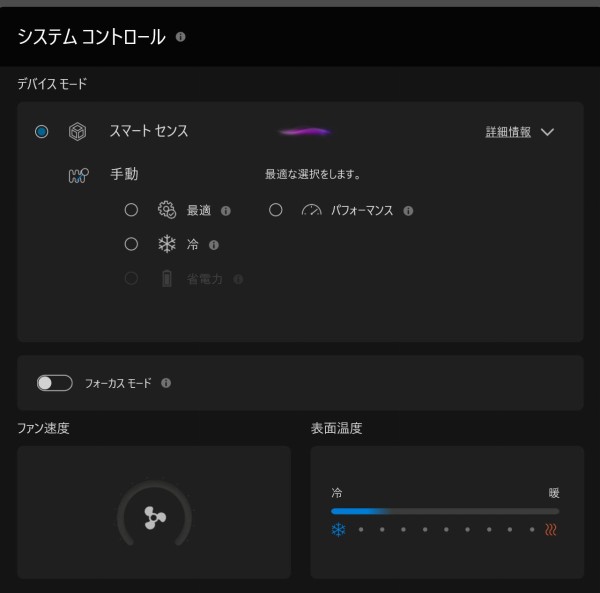
Task: Show info for the パフォーマンス option
Action: [408, 211]
